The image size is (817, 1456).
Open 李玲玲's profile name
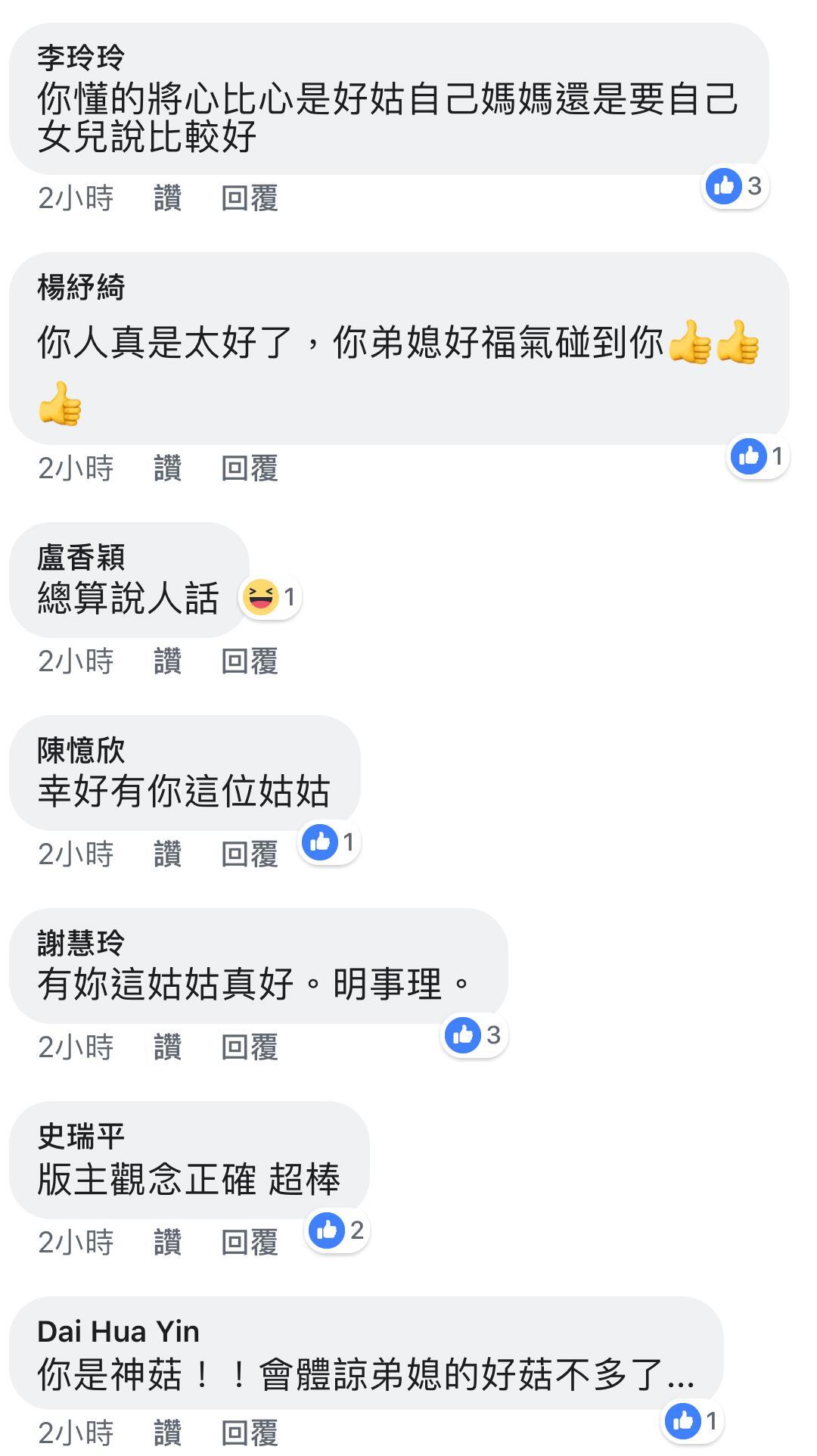[x=81, y=57]
